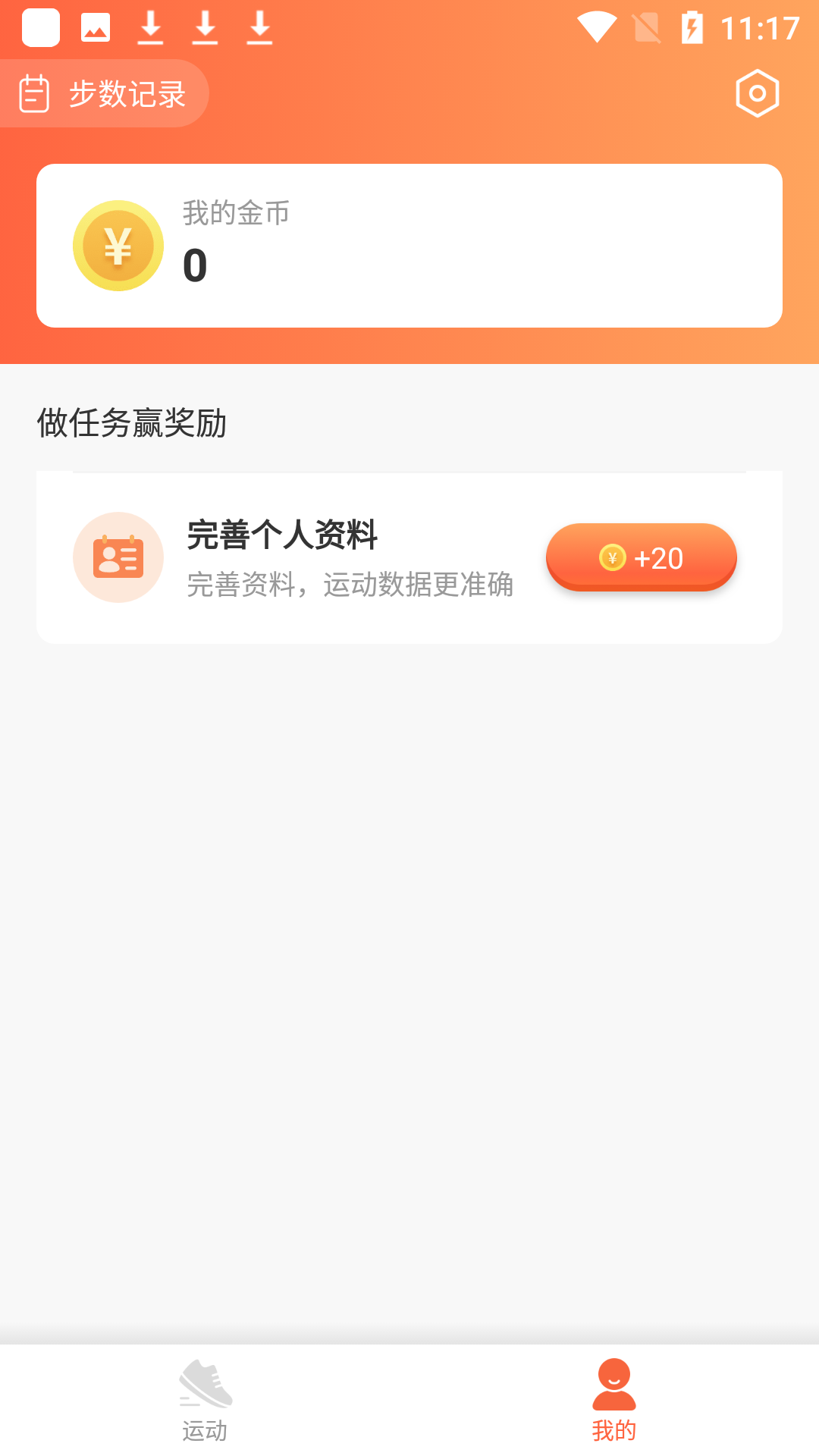Claim the +20 coin reward
Viewport: 819px width, 1456px height.
coord(641,557)
